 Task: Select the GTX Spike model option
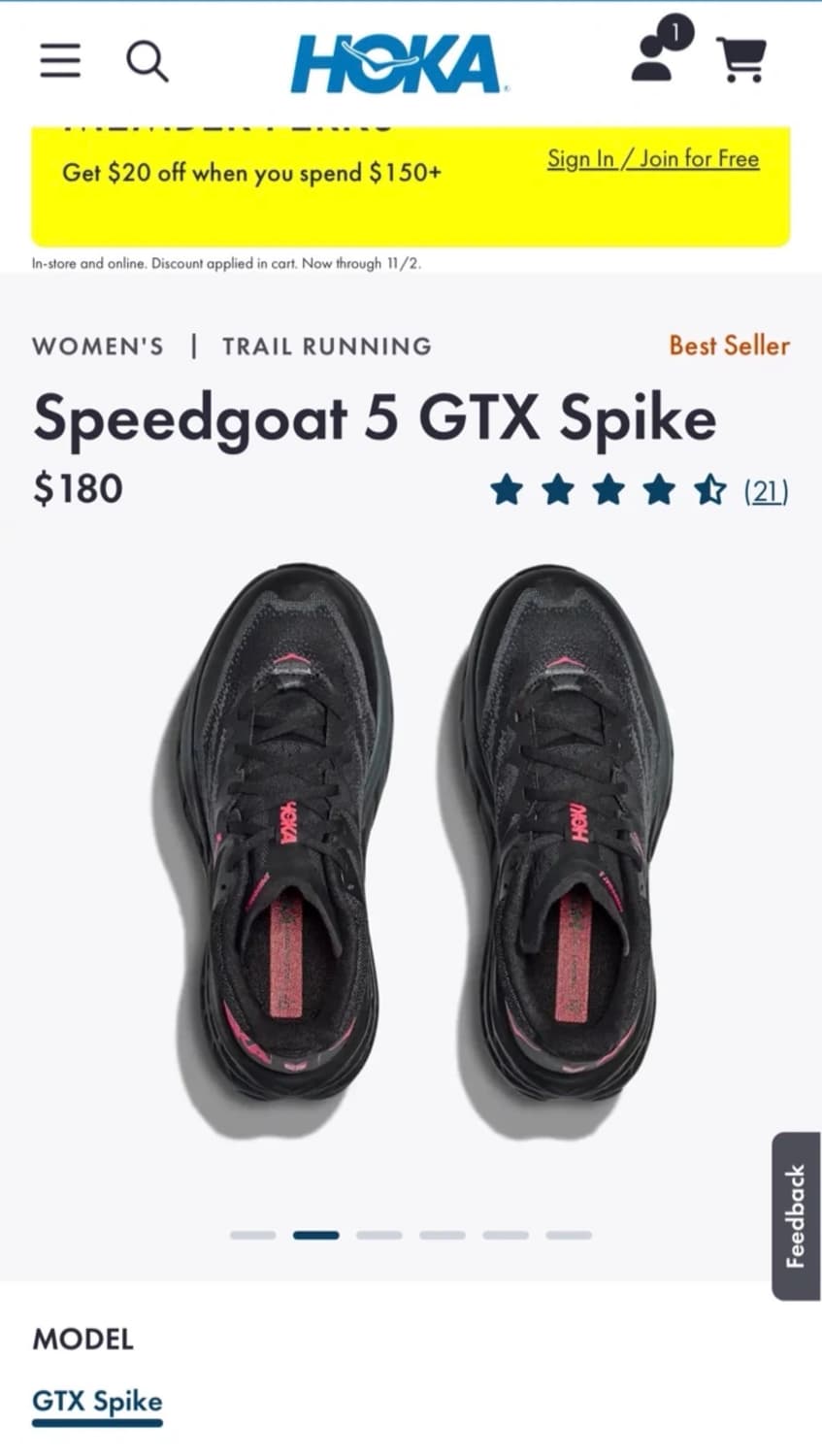click(x=96, y=1402)
